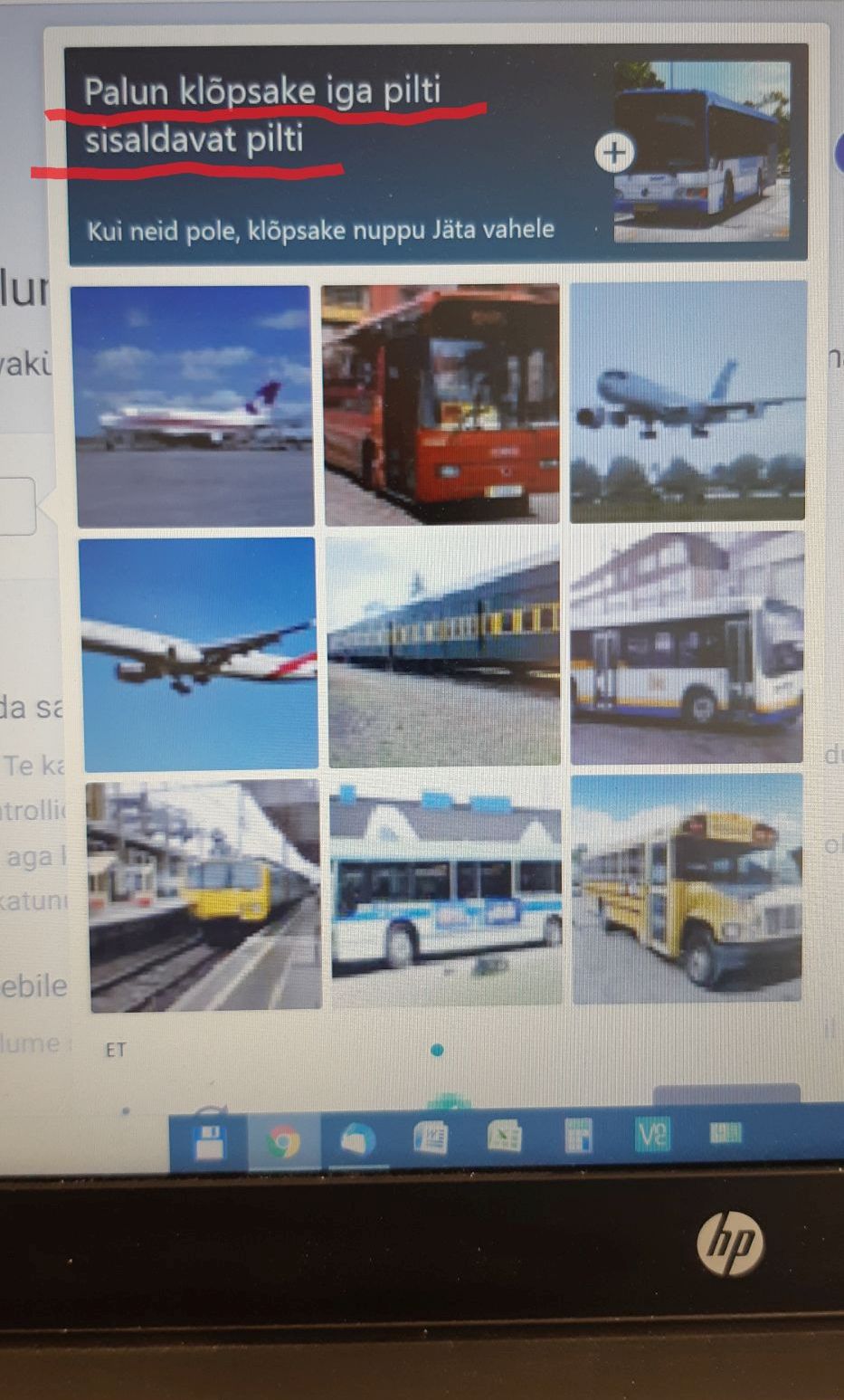
Task: Select the white and blue bus tile
Action: coord(445,891)
